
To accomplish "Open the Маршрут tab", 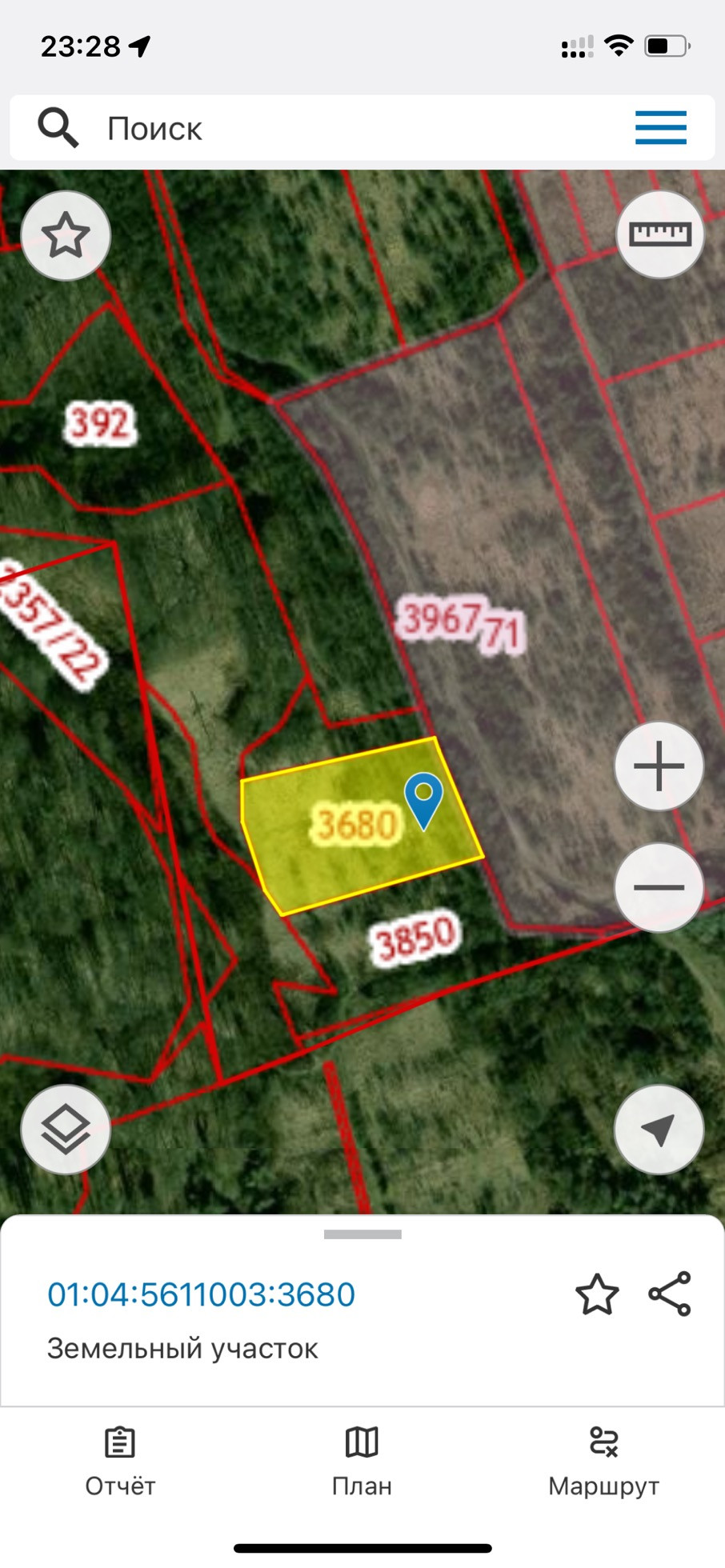I will point(603,1461).
